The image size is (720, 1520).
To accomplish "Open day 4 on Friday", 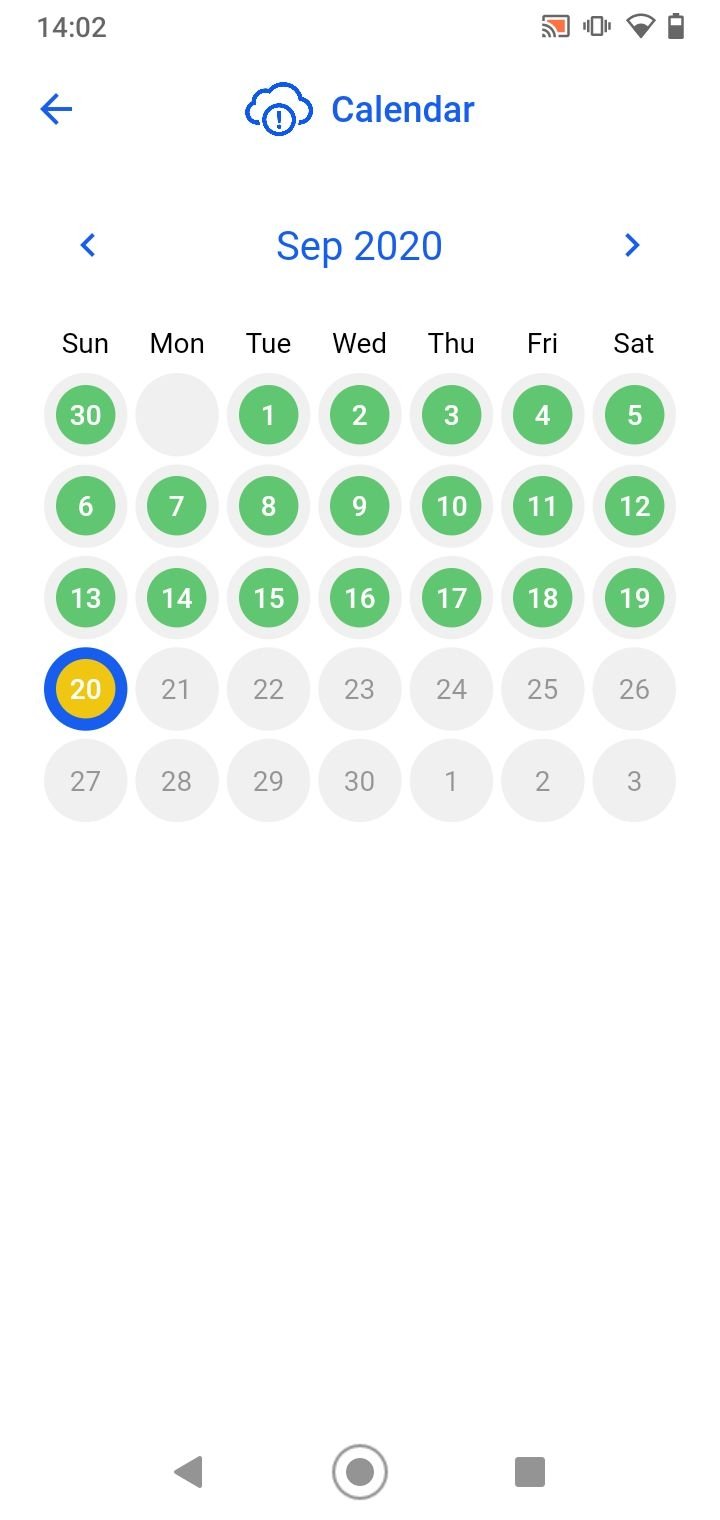I will pos(543,415).
